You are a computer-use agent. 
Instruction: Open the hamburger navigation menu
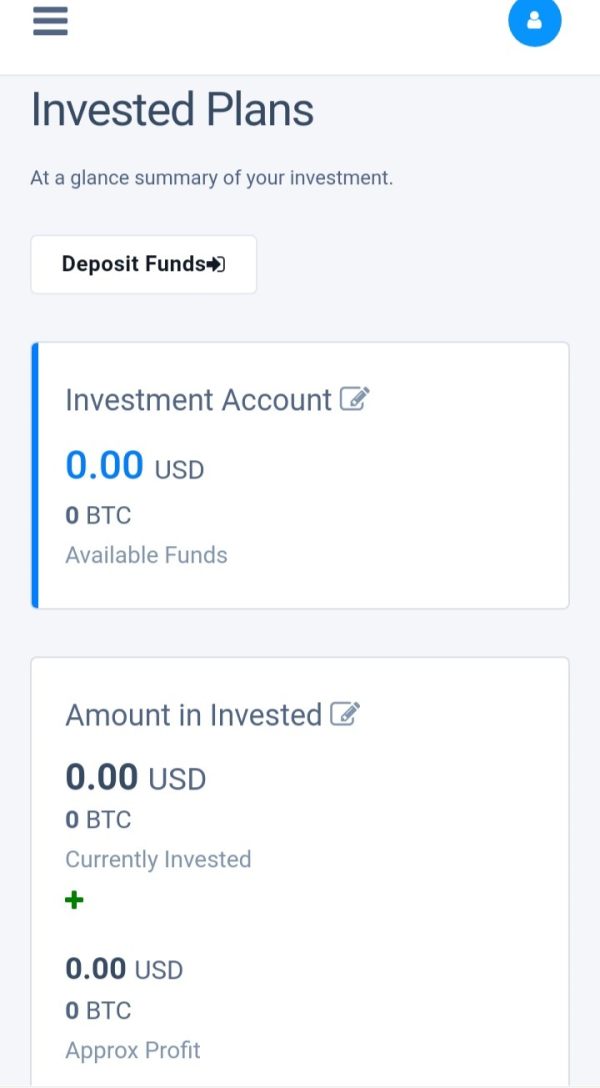click(50, 20)
